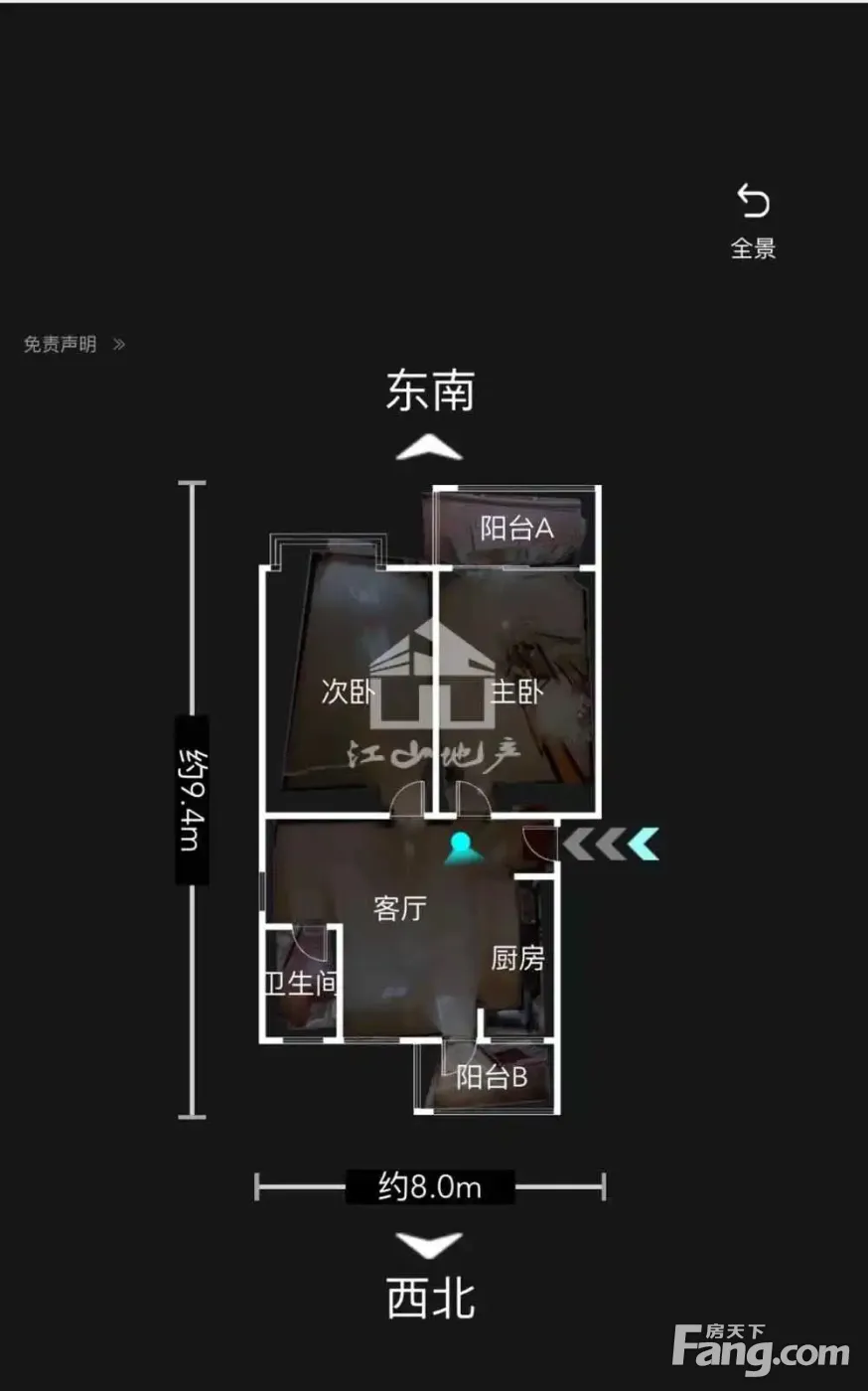This screenshot has width=868, height=1391.
Task: Jump to the 客厅 room on the floor plan
Action: pyautogui.click(x=400, y=908)
